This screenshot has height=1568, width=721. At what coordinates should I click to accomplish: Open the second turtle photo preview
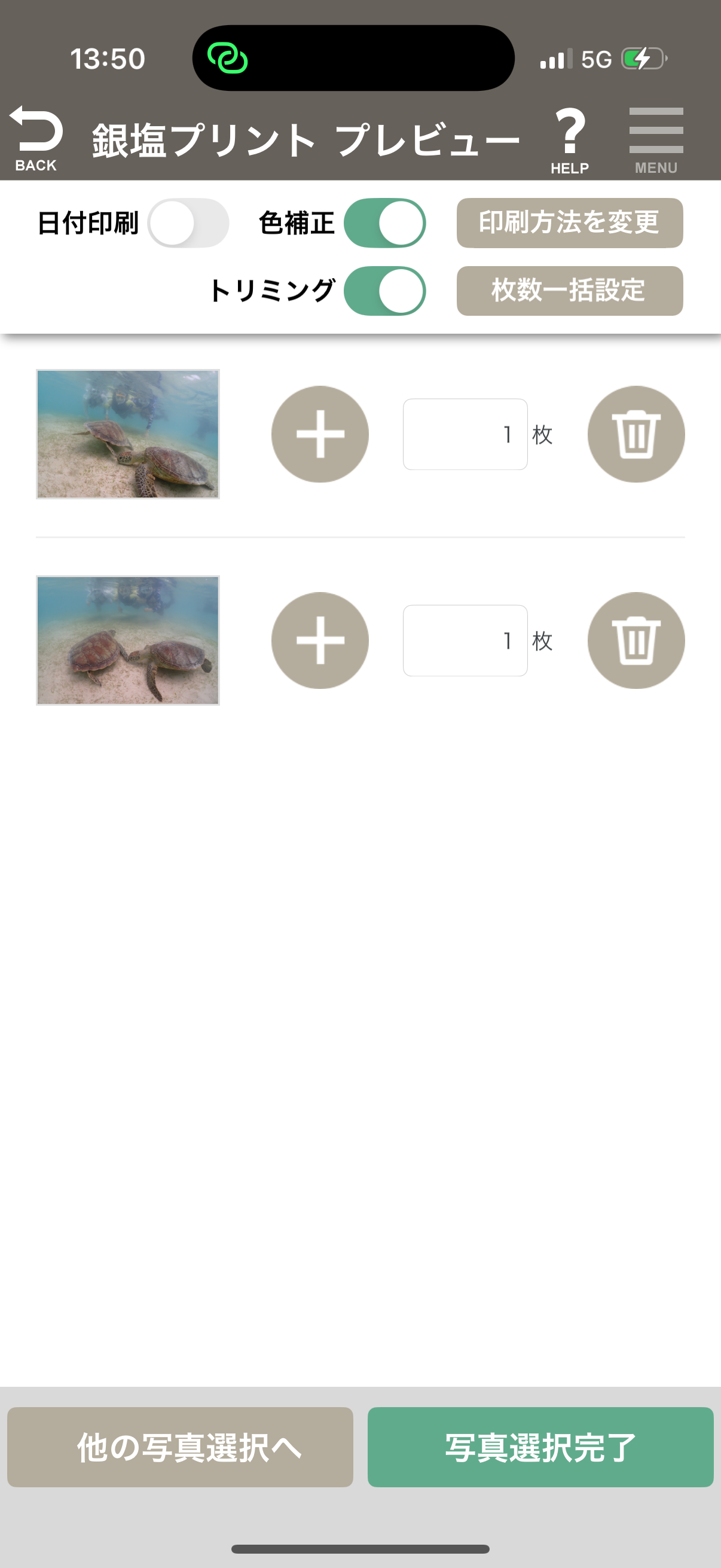click(x=128, y=640)
